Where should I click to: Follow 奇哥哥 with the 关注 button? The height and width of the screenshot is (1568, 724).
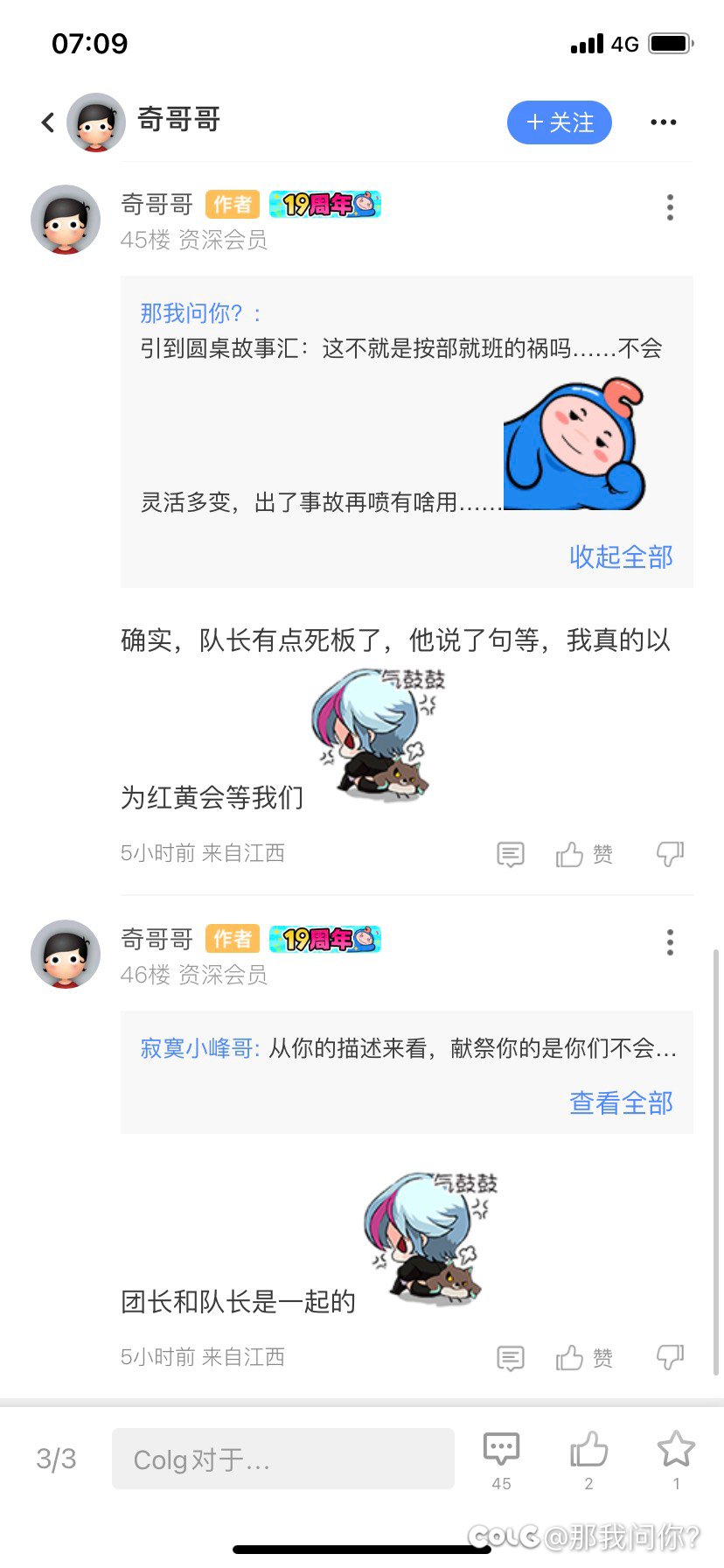[x=560, y=122]
